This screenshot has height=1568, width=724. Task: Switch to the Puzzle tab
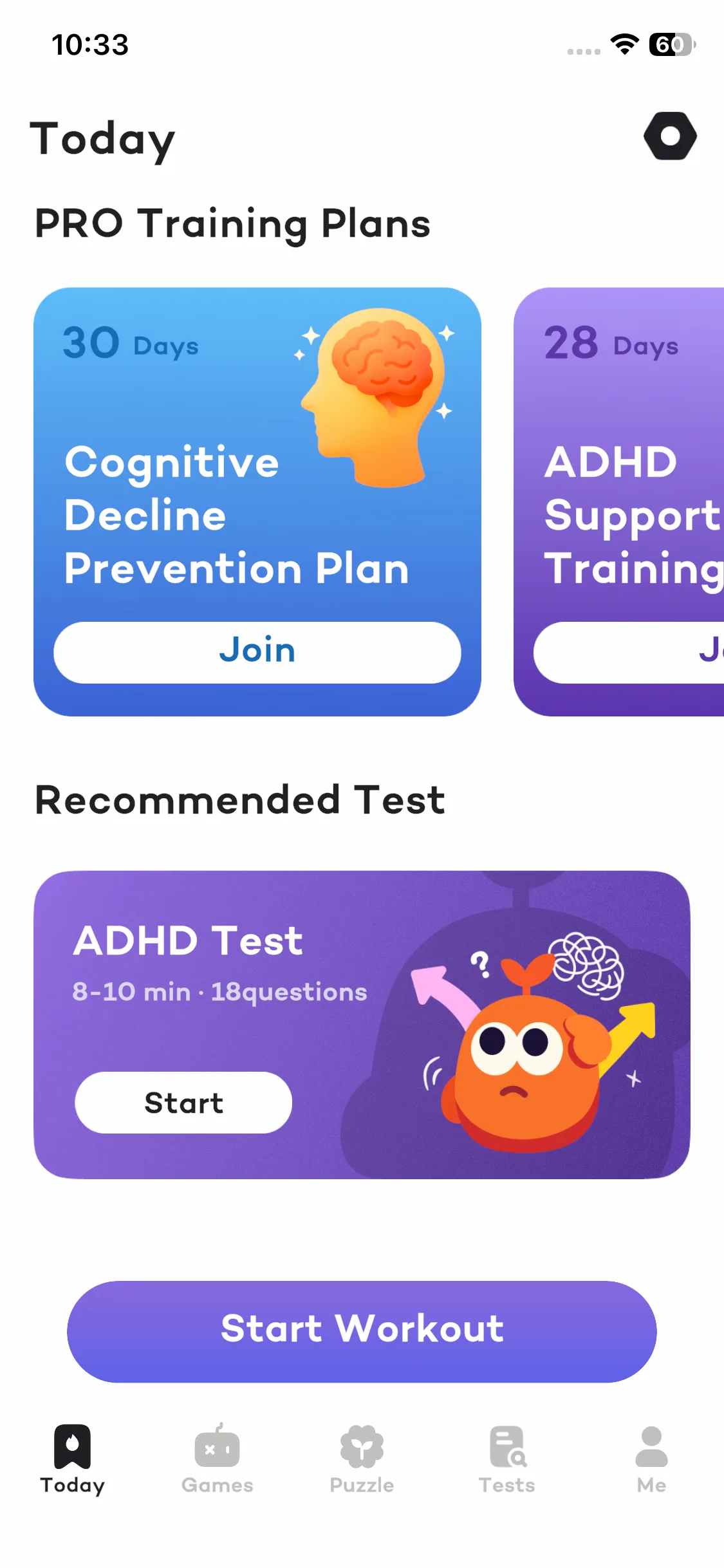[362, 1459]
